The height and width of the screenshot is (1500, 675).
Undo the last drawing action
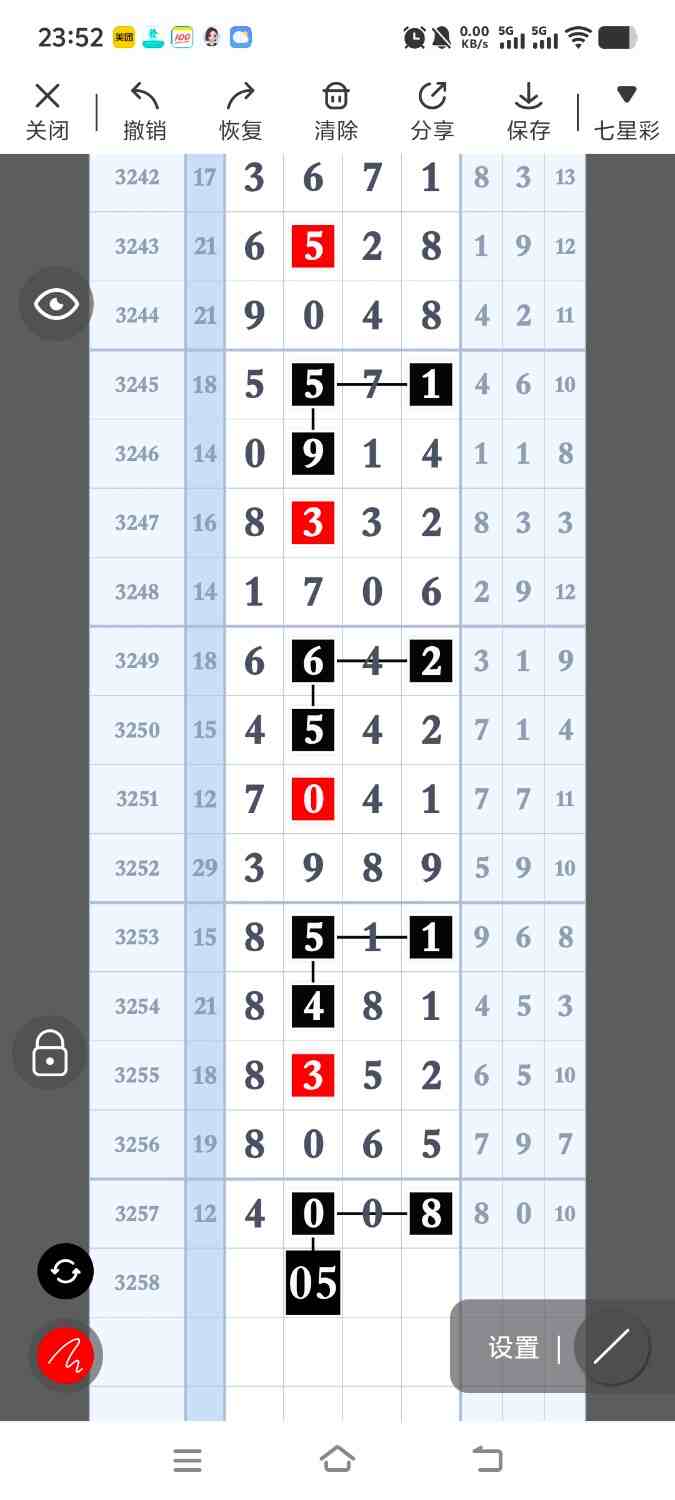(x=144, y=111)
